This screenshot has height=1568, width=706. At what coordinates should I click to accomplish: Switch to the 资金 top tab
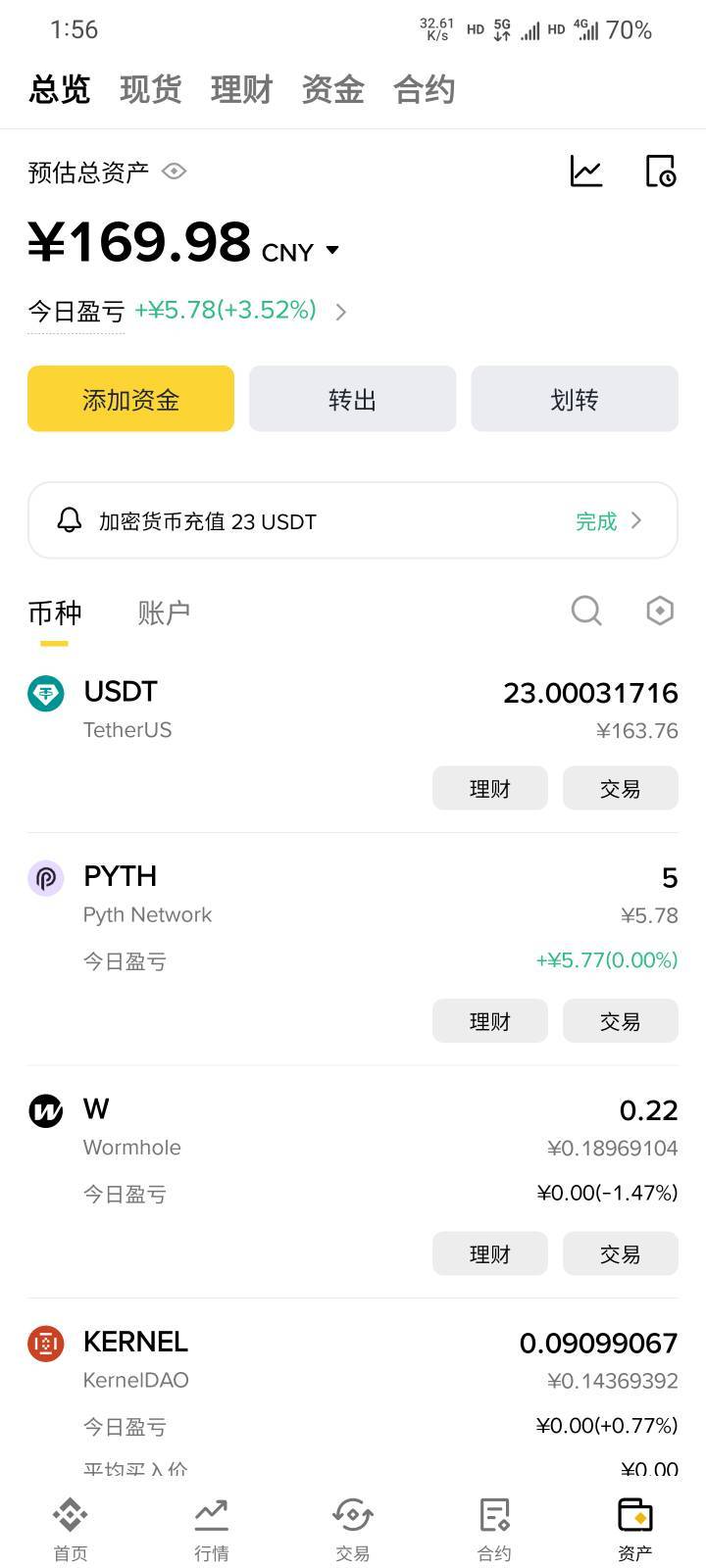click(332, 90)
